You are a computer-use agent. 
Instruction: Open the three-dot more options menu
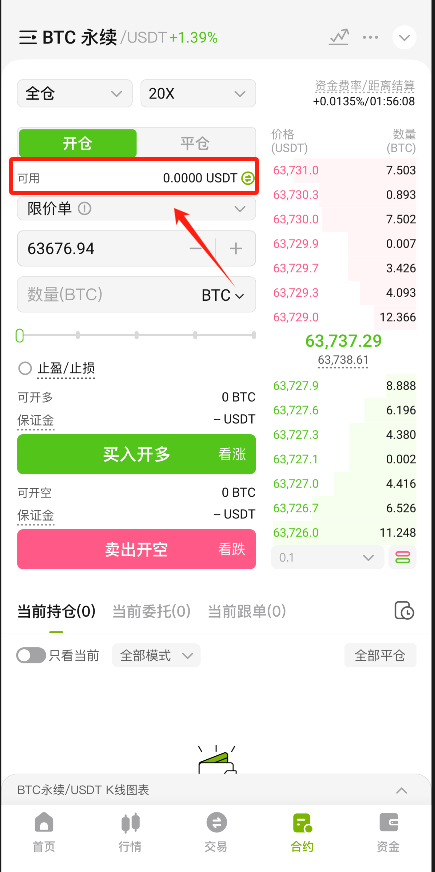coord(370,38)
